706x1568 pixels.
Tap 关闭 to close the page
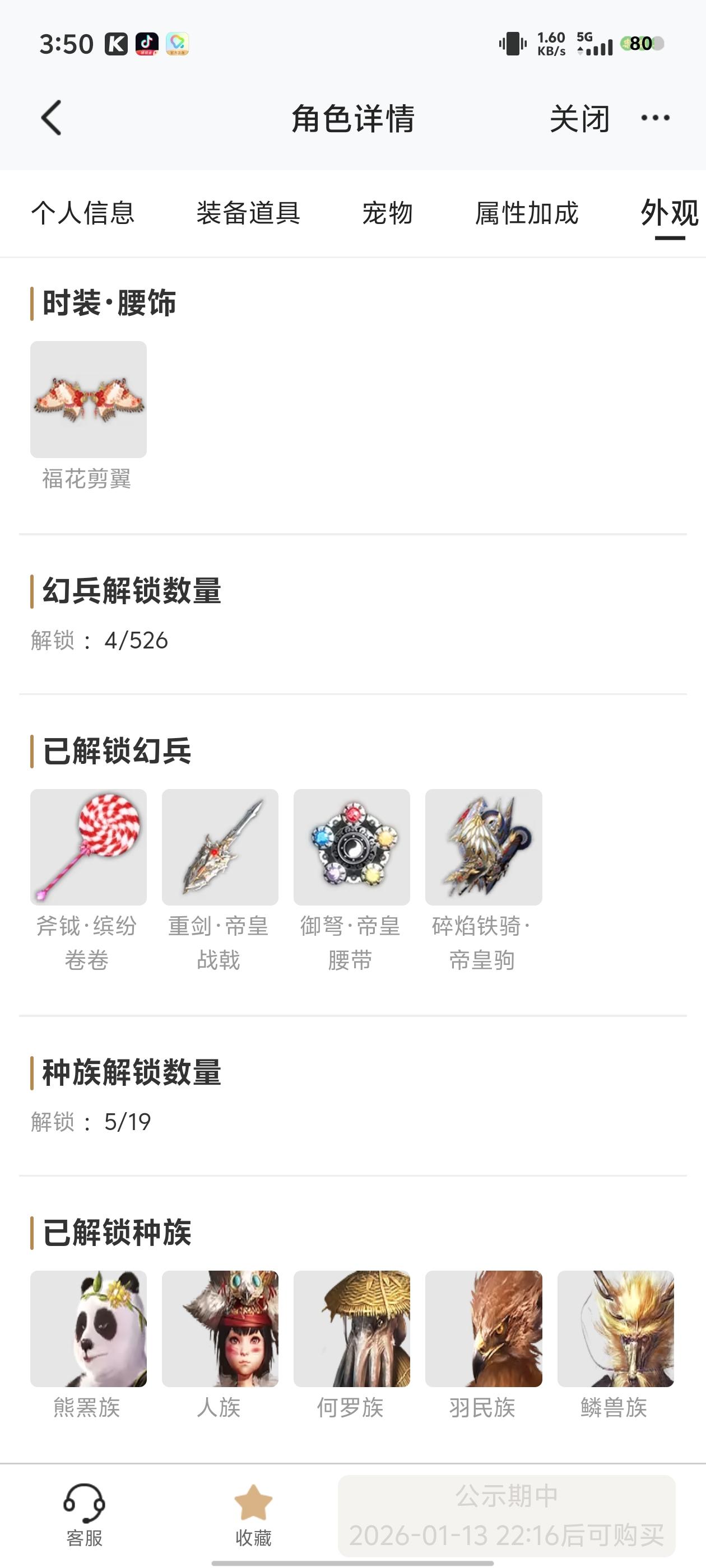click(x=579, y=118)
